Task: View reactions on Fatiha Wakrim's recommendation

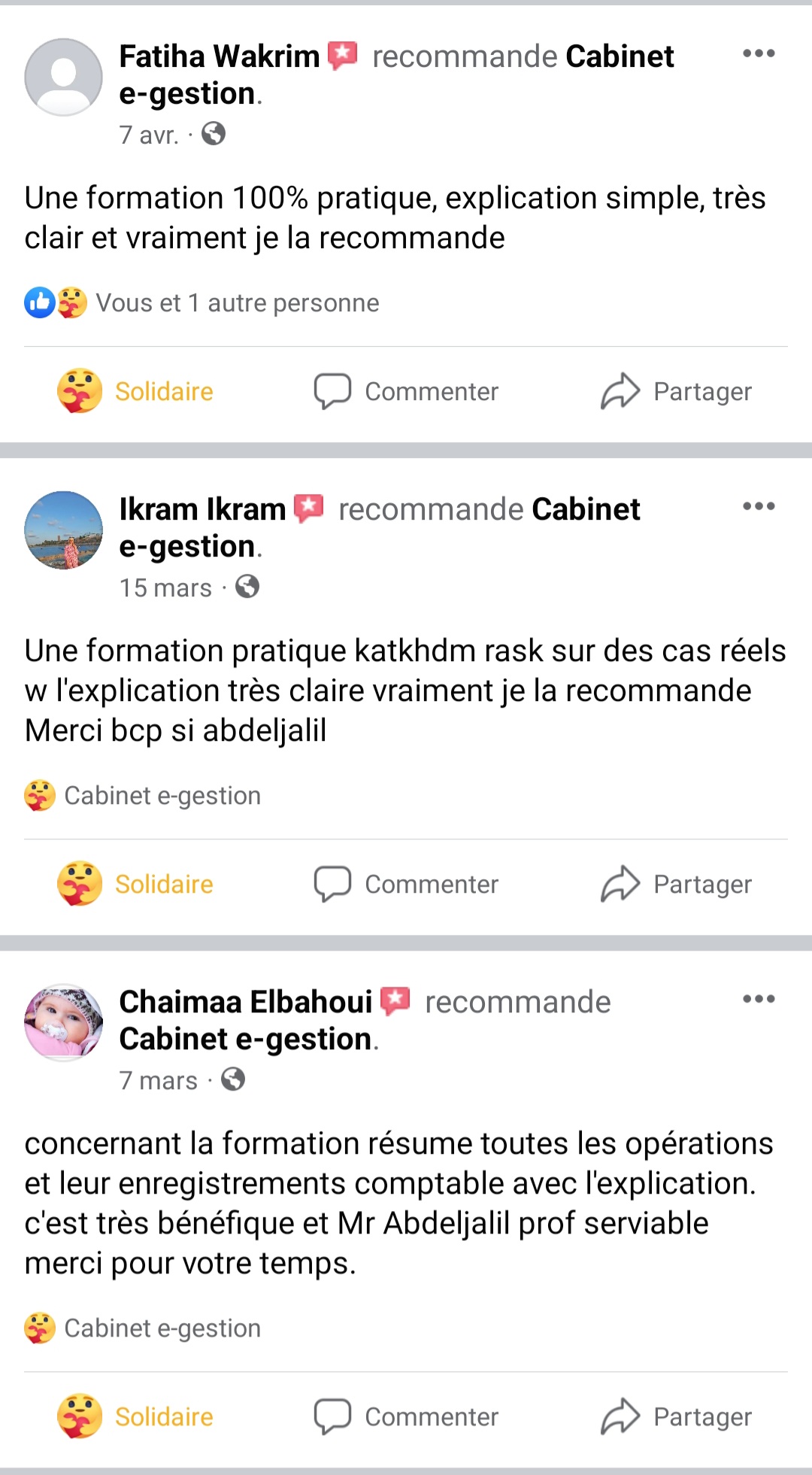Action: pyautogui.click(x=201, y=303)
